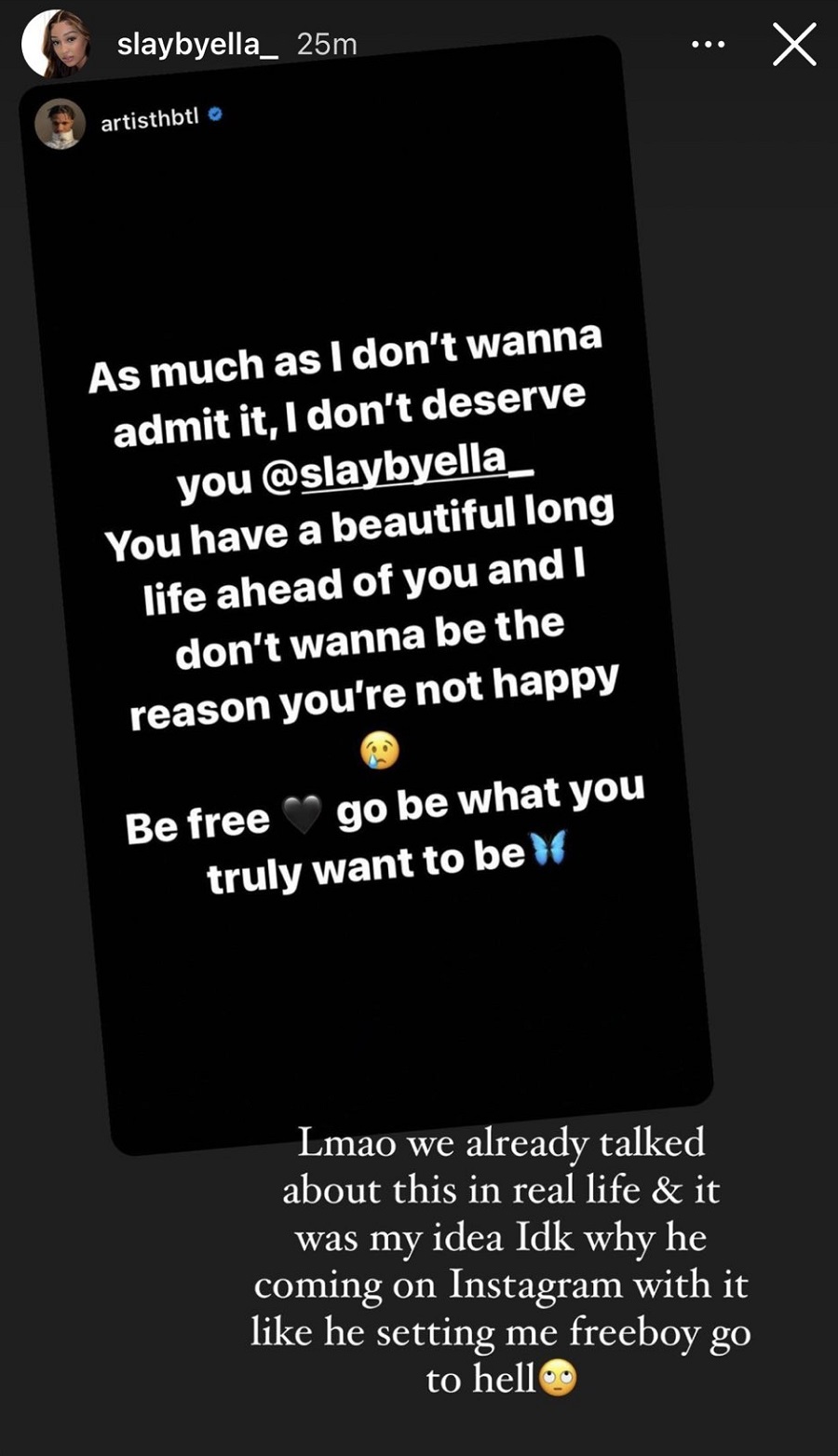
Task: Open the three-dot story options menu
Action: click(708, 44)
